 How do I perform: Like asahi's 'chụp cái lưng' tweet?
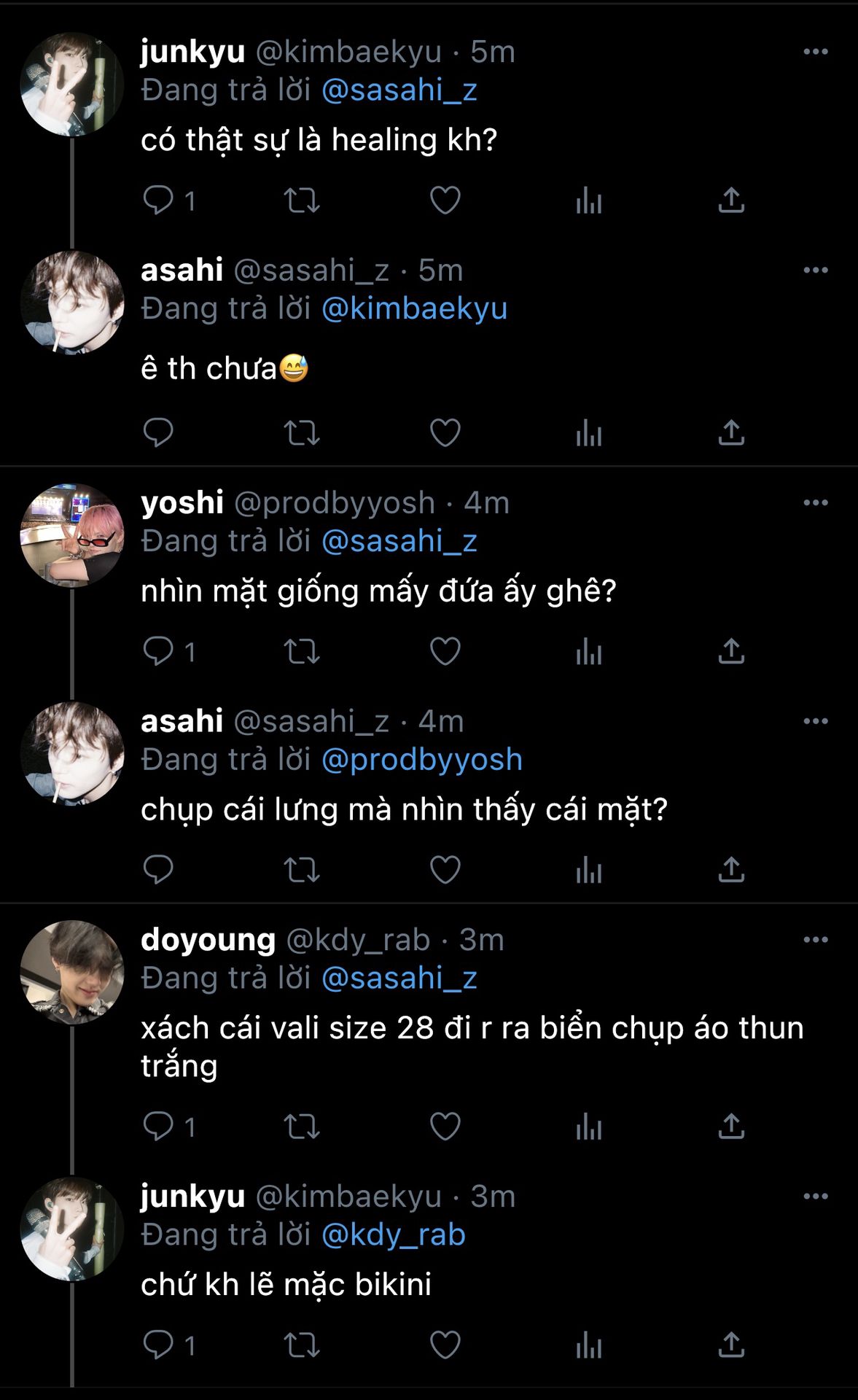pos(445,869)
